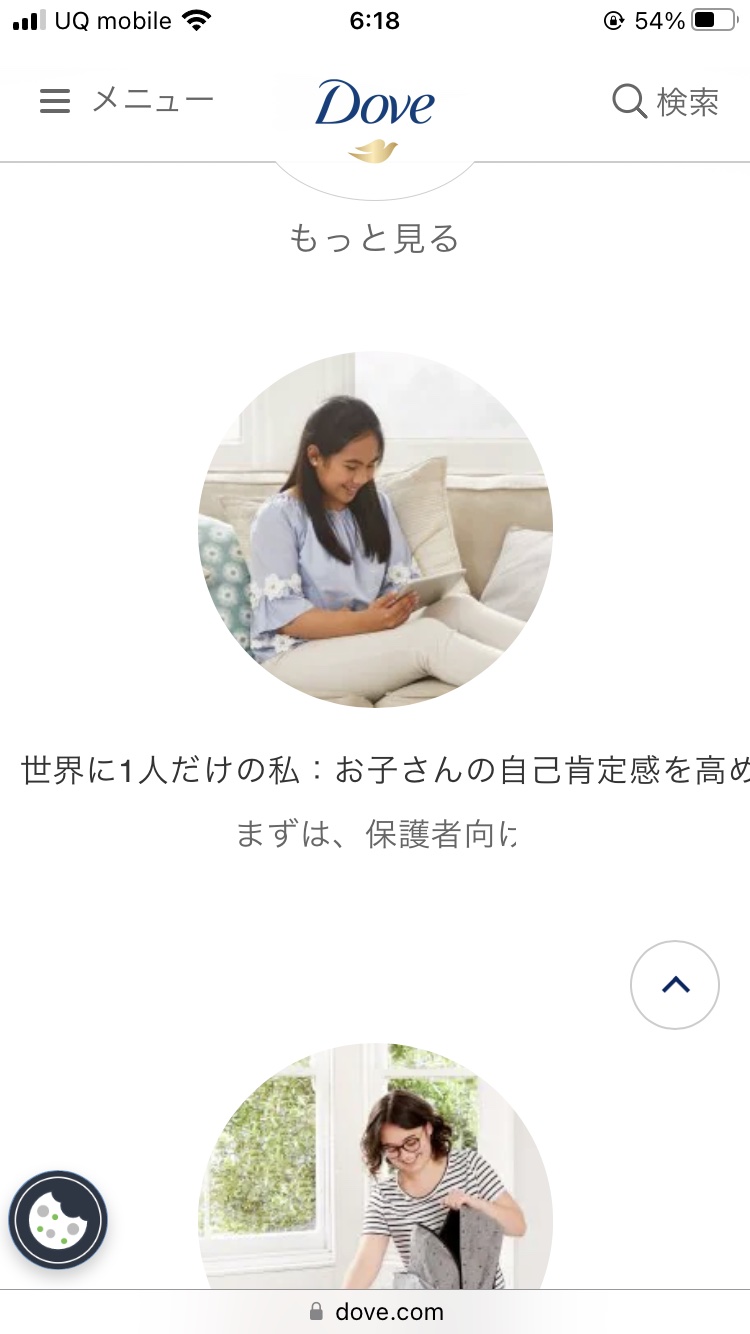The image size is (750, 1334).
Task: Tap the 検索 search button
Action: click(665, 102)
